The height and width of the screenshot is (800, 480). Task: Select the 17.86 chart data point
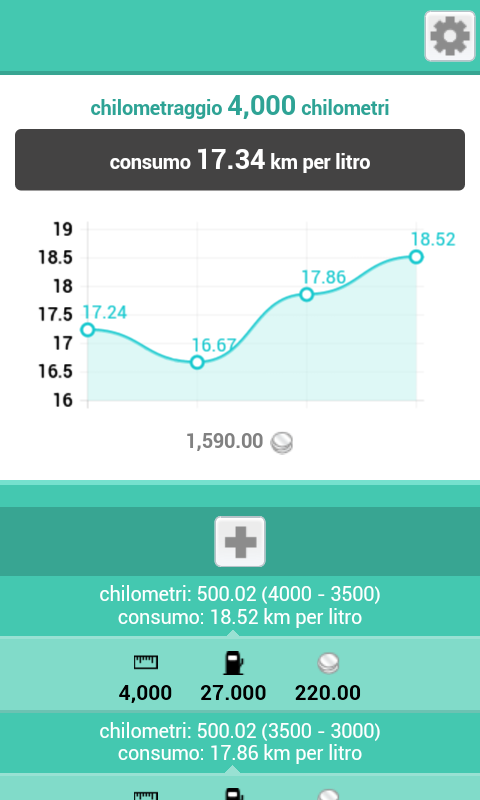coord(307,294)
